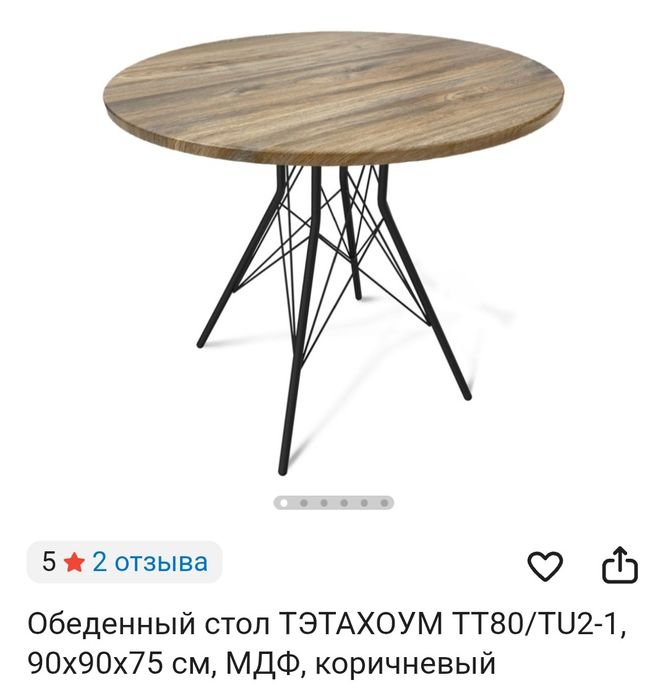
Task: Share this dining table listing
Action: pos(619,565)
